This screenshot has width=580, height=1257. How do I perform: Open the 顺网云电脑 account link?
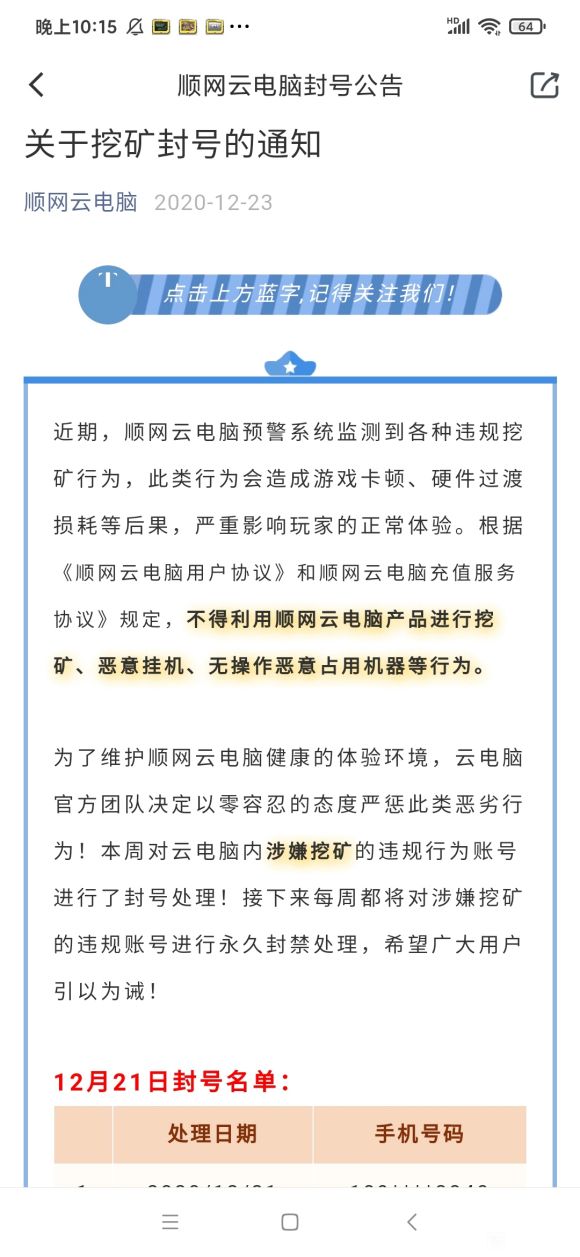coord(81,202)
